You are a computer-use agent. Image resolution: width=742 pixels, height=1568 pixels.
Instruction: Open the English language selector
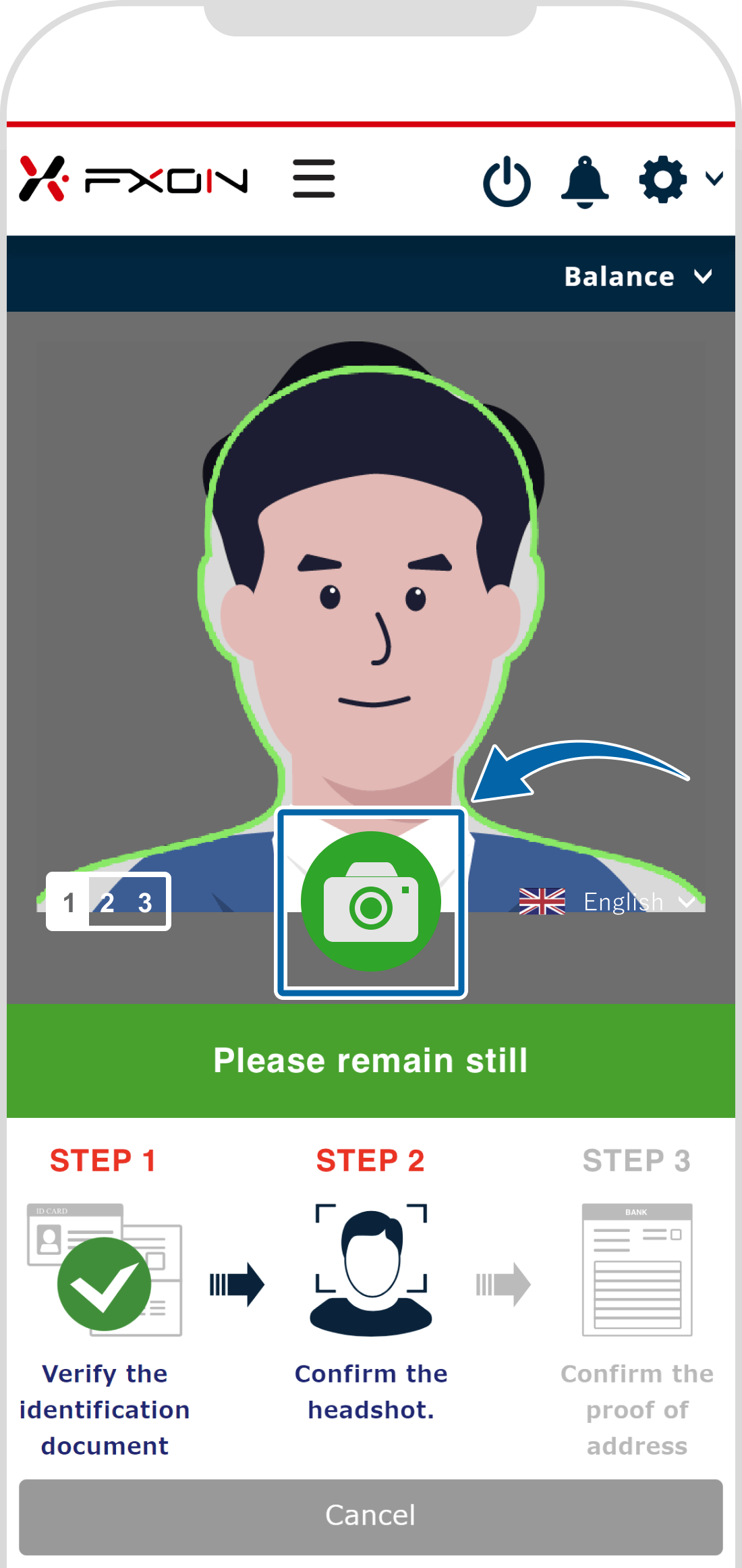point(607,901)
